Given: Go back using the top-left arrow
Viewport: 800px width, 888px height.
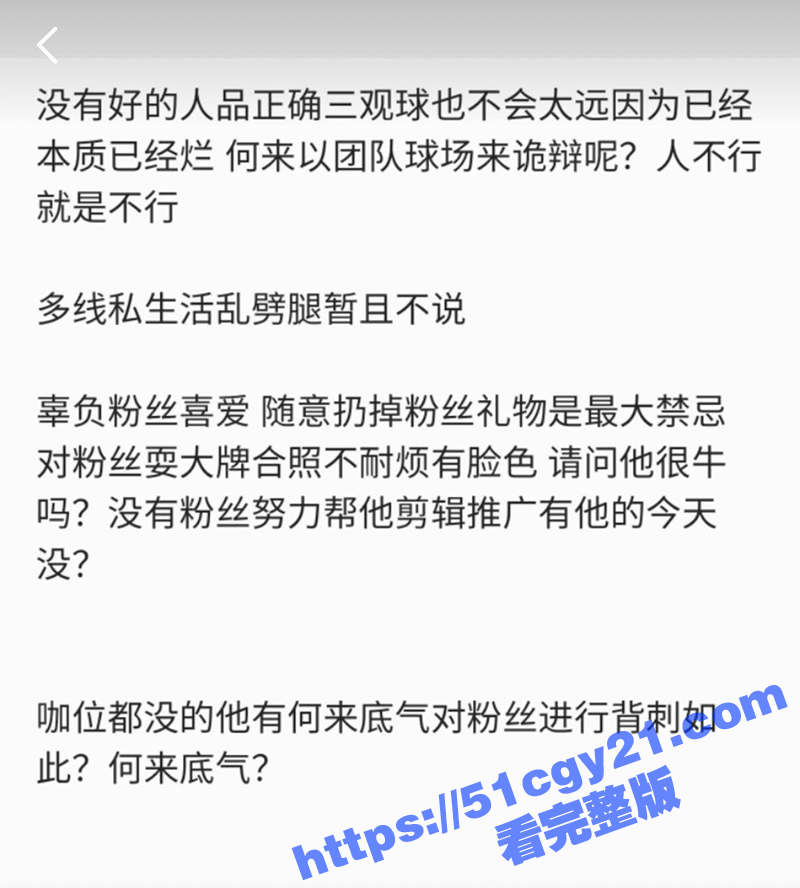Looking at the screenshot, I should [x=47, y=44].
